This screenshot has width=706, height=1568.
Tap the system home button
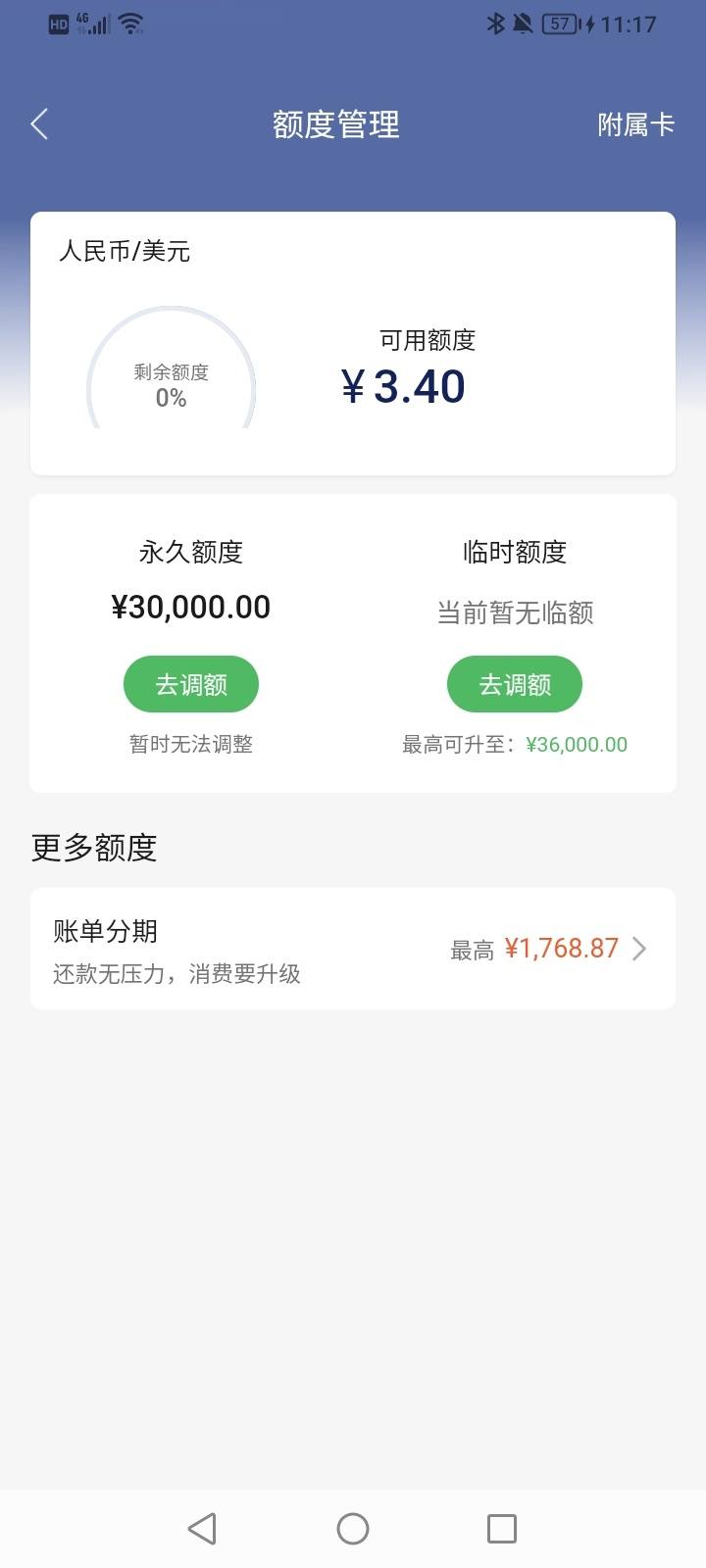click(353, 1528)
